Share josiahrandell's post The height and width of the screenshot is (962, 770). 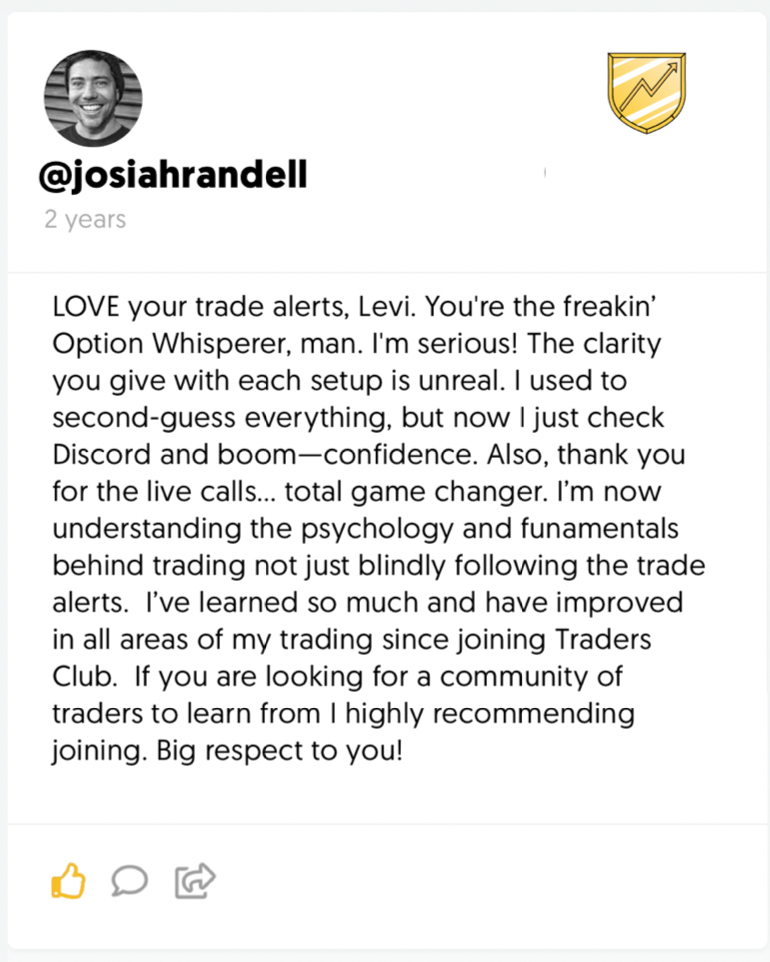click(195, 880)
